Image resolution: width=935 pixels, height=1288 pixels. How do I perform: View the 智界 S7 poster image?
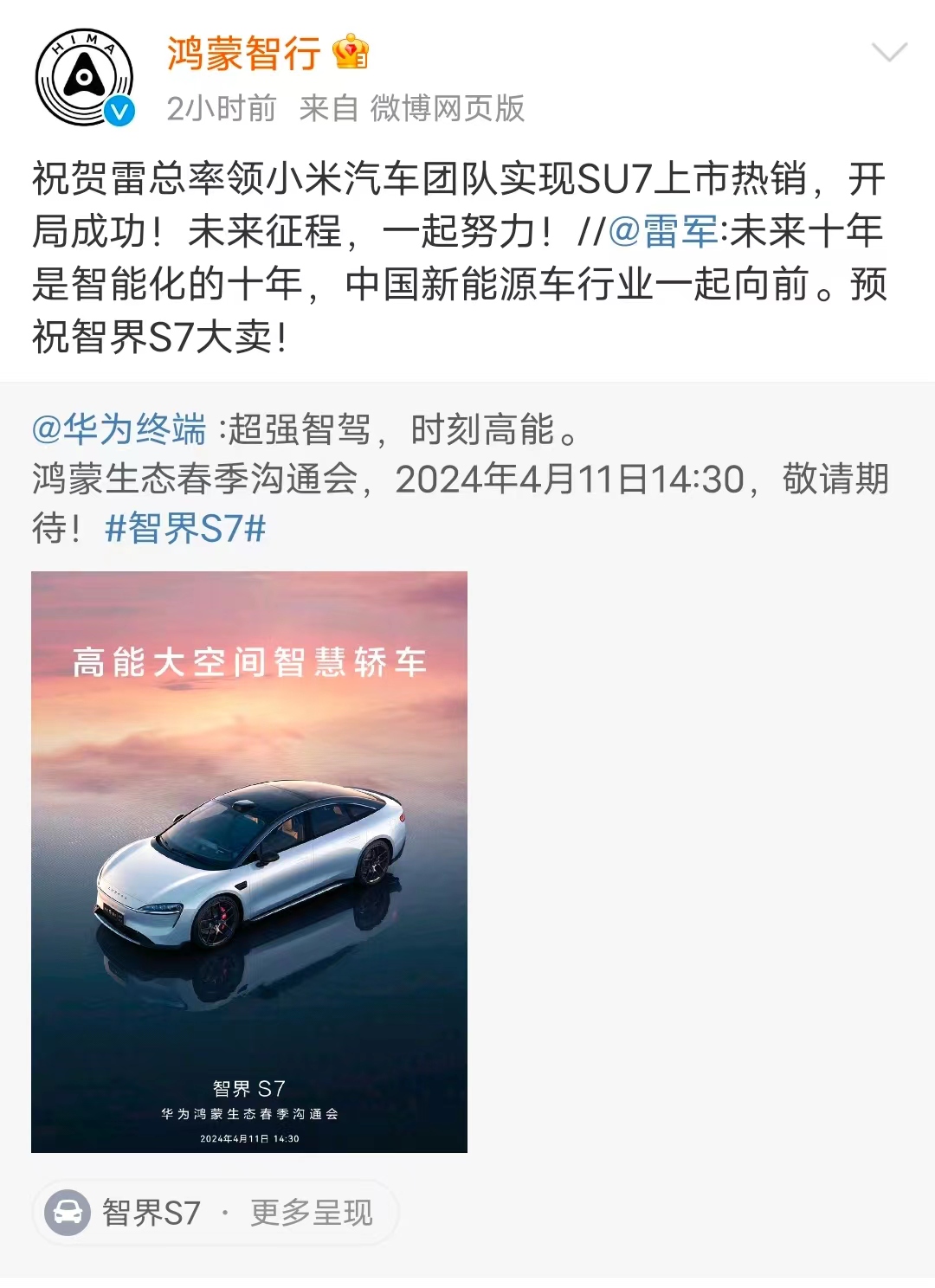(249, 861)
